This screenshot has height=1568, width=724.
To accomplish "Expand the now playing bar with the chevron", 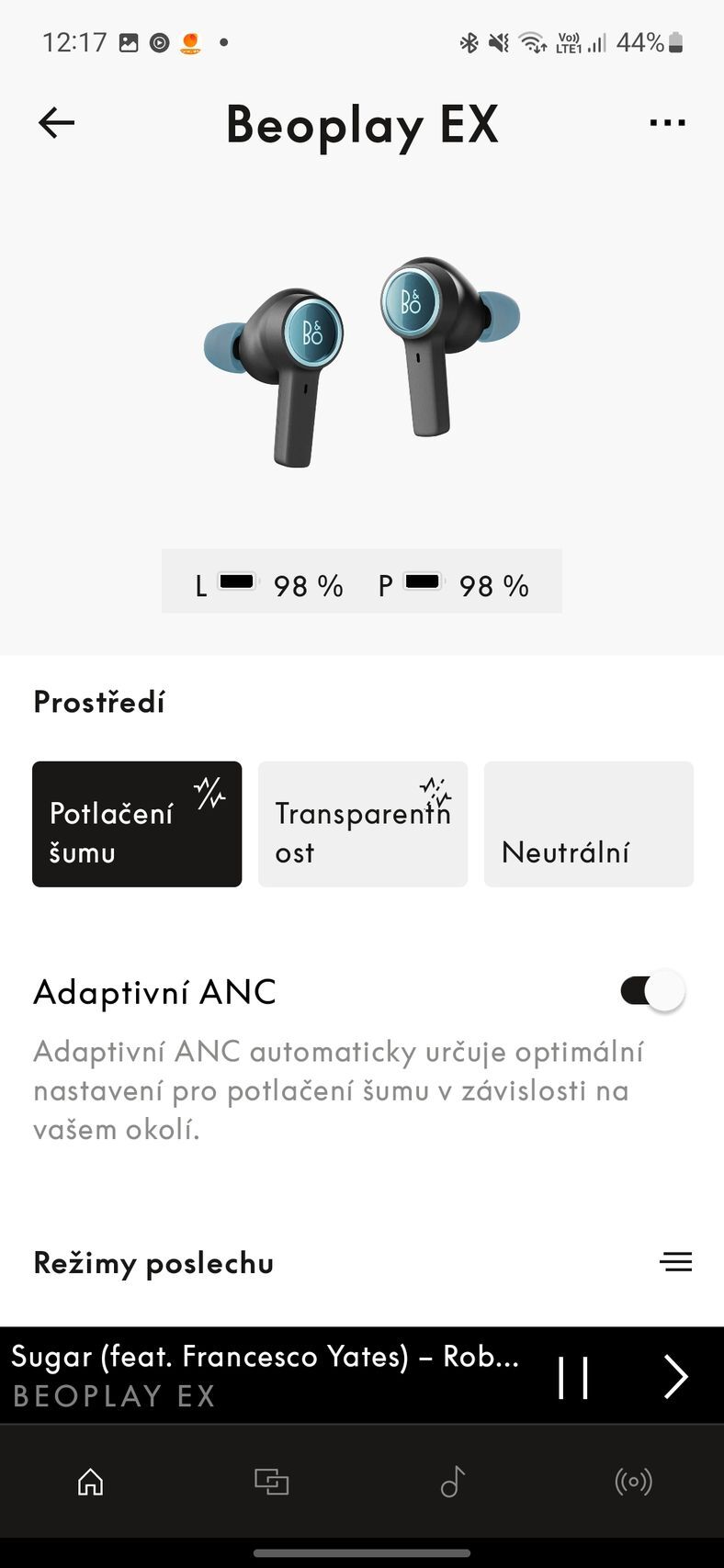I will tap(675, 1376).
